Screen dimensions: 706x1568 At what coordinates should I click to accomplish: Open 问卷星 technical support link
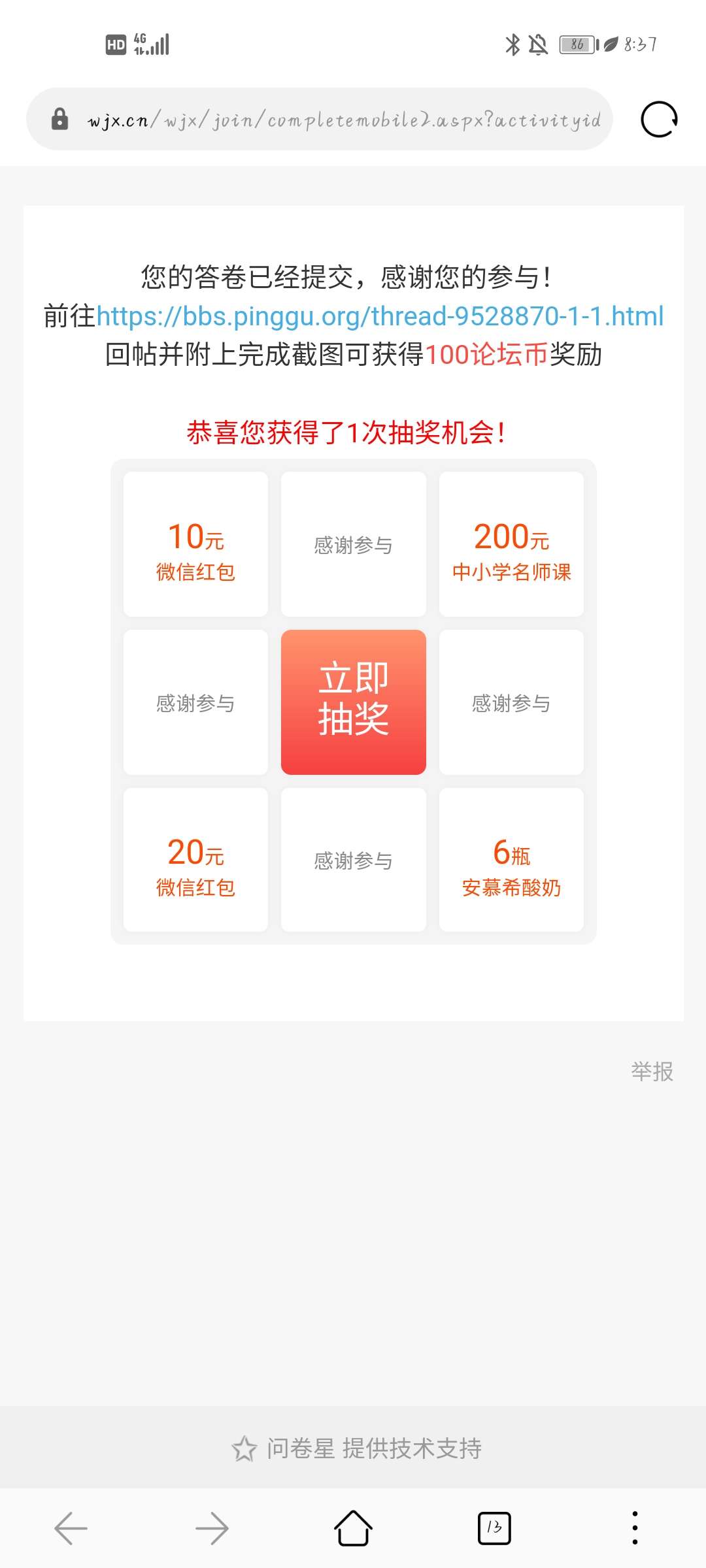(x=357, y=1448)
